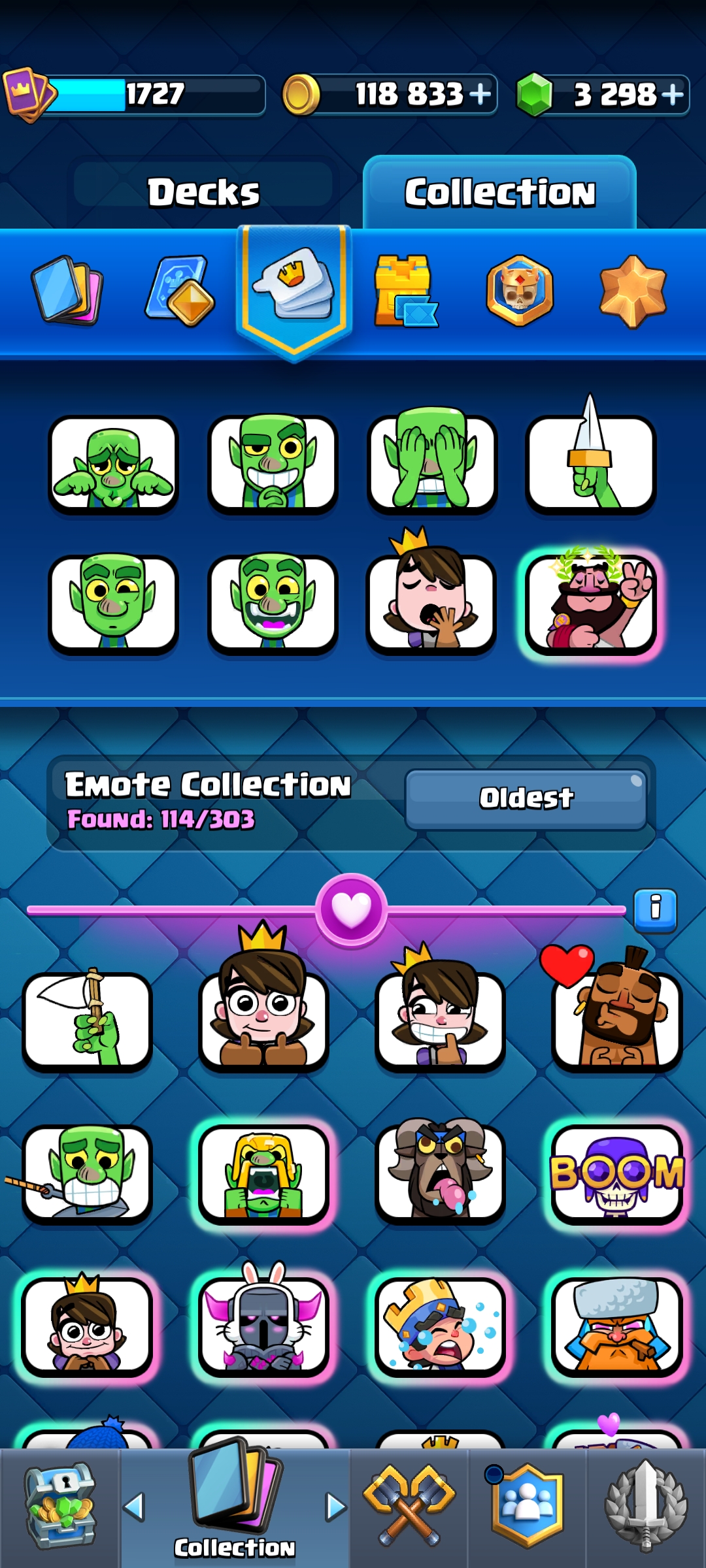This screenshot has width=706, height=1568.
Task: Add more gold with the plus button
Action: point(480,94)
